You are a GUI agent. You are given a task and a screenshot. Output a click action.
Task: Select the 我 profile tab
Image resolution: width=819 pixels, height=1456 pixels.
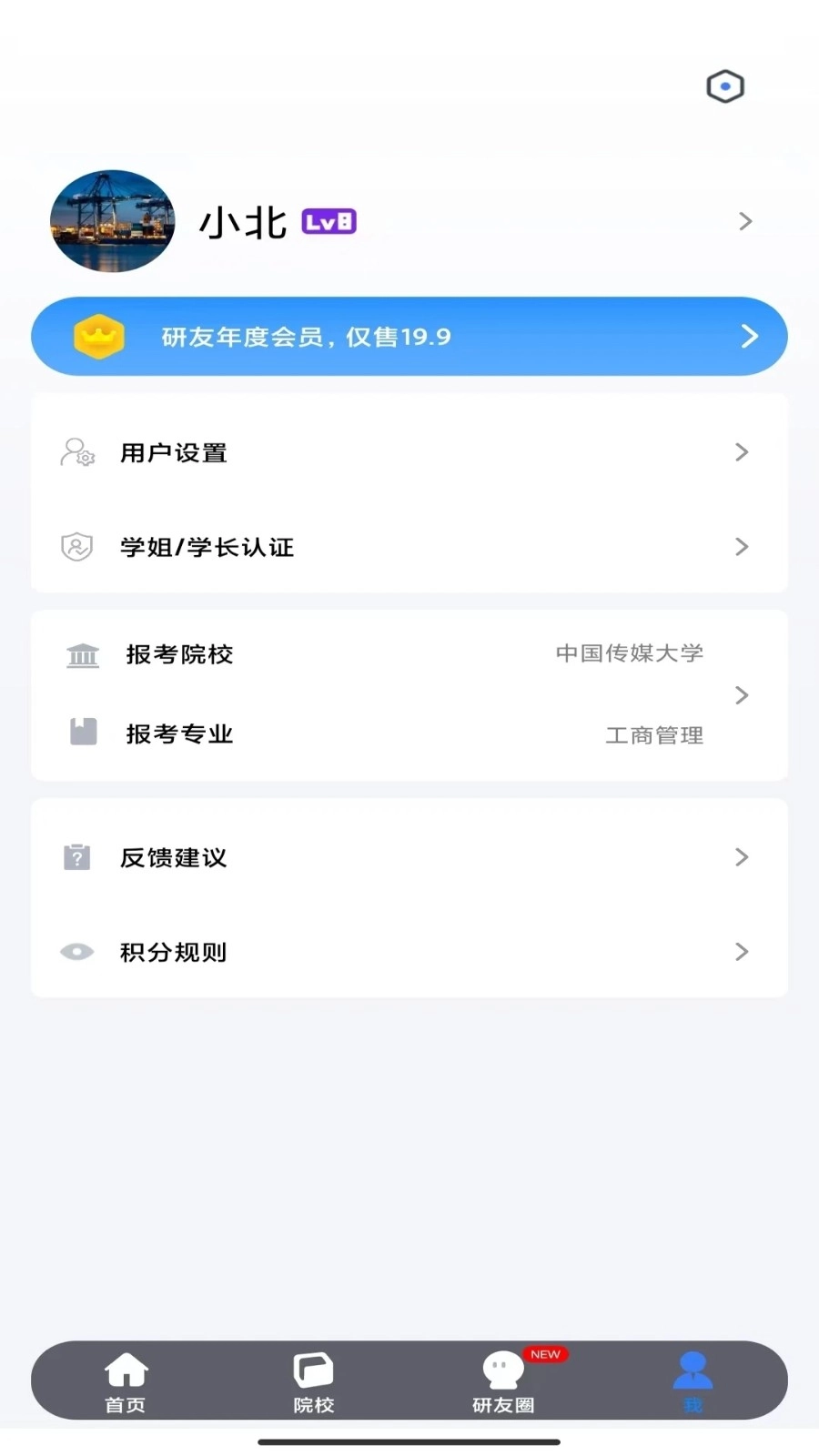click(x=693, y=1381)
